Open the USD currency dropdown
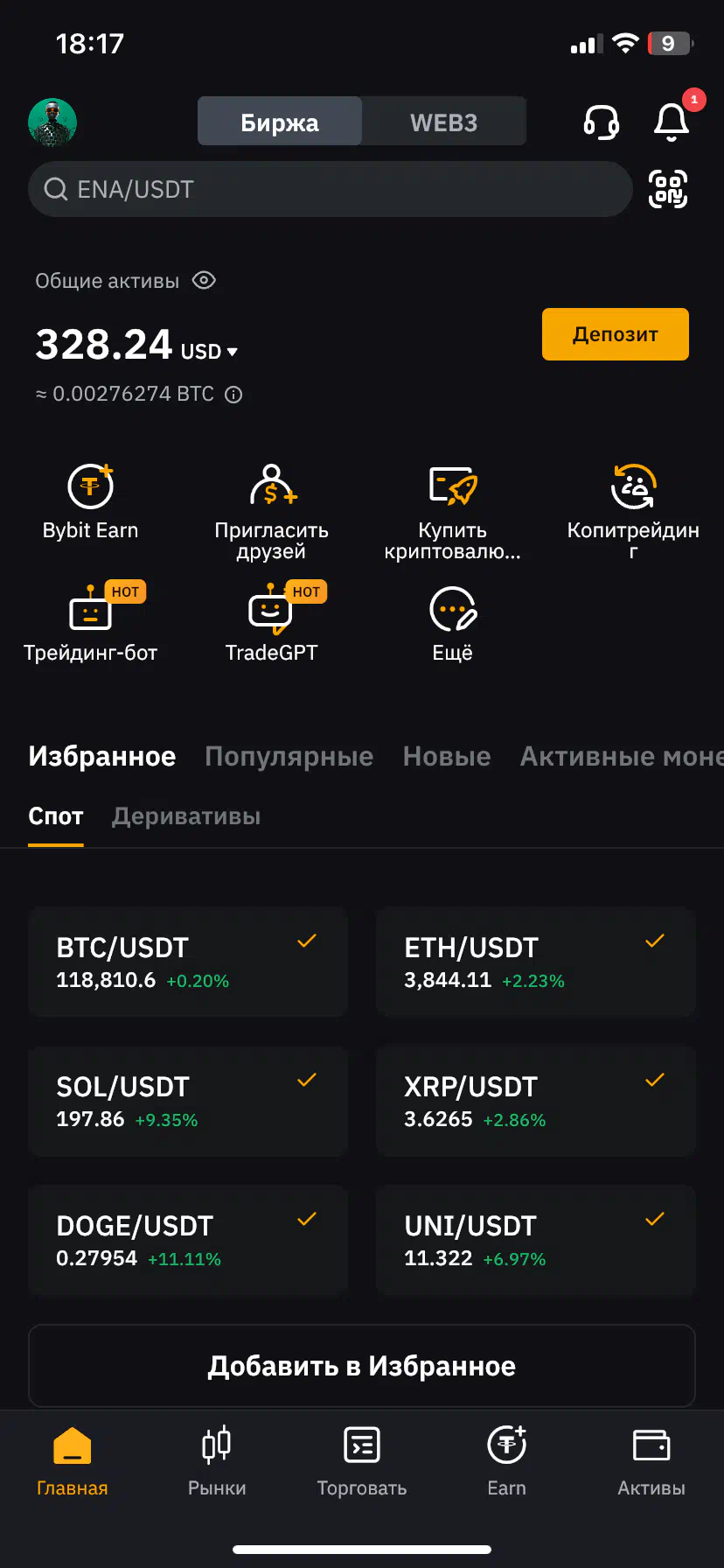This screenshot has width=724, height=1568. pos(209,351)
